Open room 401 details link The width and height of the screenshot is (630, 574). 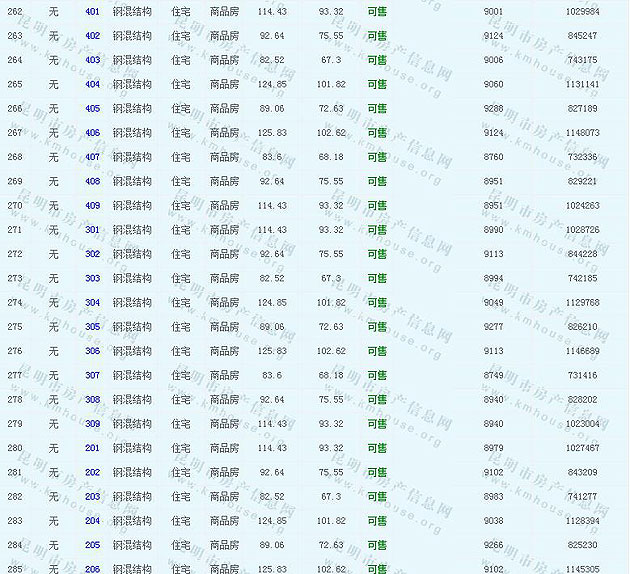[92, 11]
